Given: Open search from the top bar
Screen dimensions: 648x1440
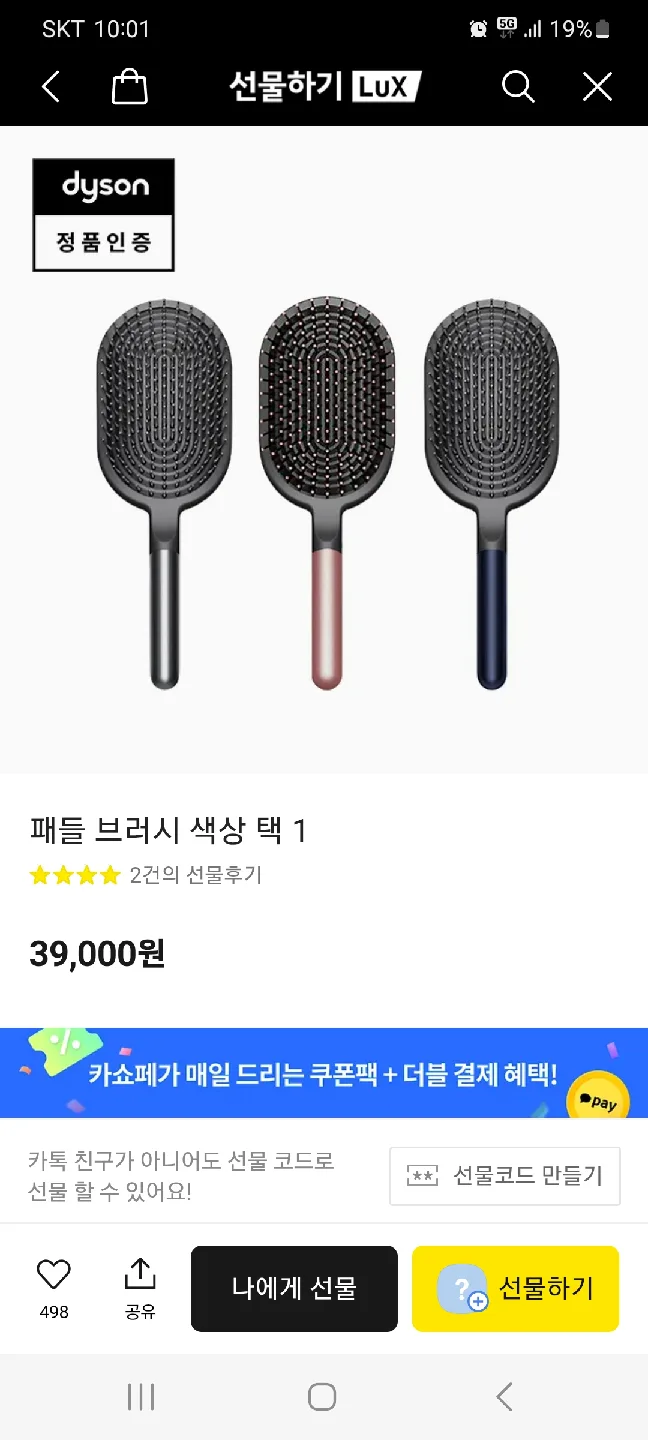Looking at the screenshot, I should tap(517, 87).
